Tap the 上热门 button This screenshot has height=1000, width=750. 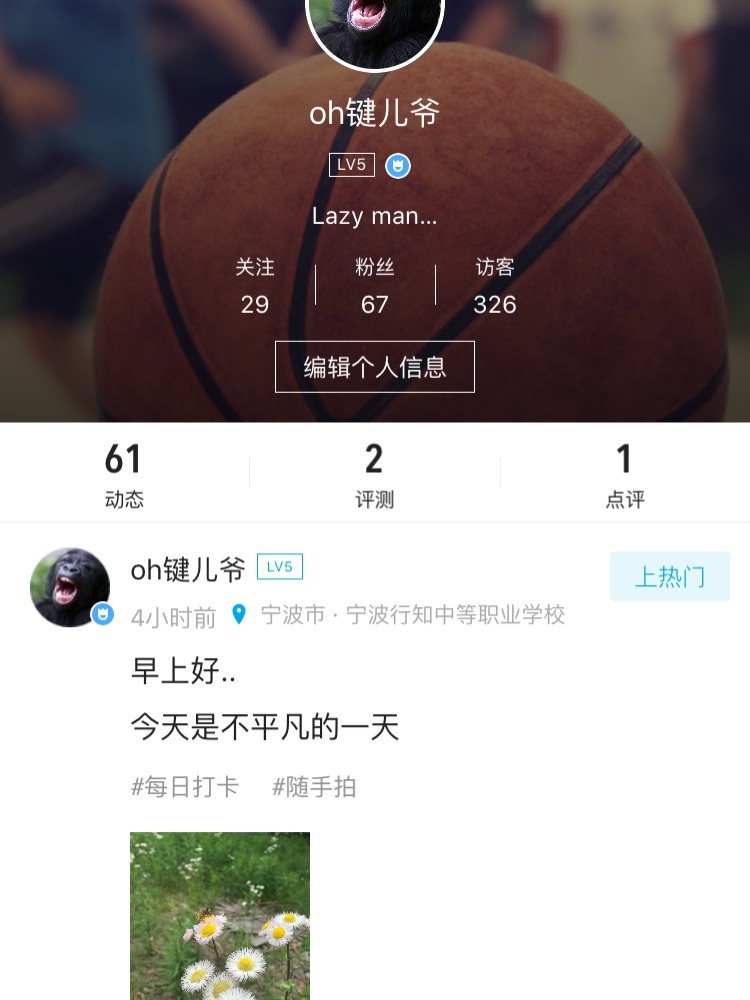click(x=669, y=577)
